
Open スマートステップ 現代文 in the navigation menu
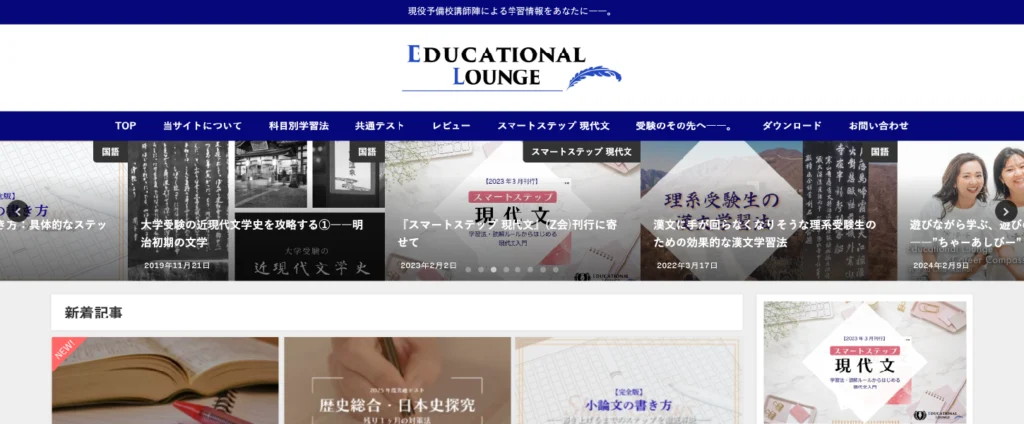(553, 126)
